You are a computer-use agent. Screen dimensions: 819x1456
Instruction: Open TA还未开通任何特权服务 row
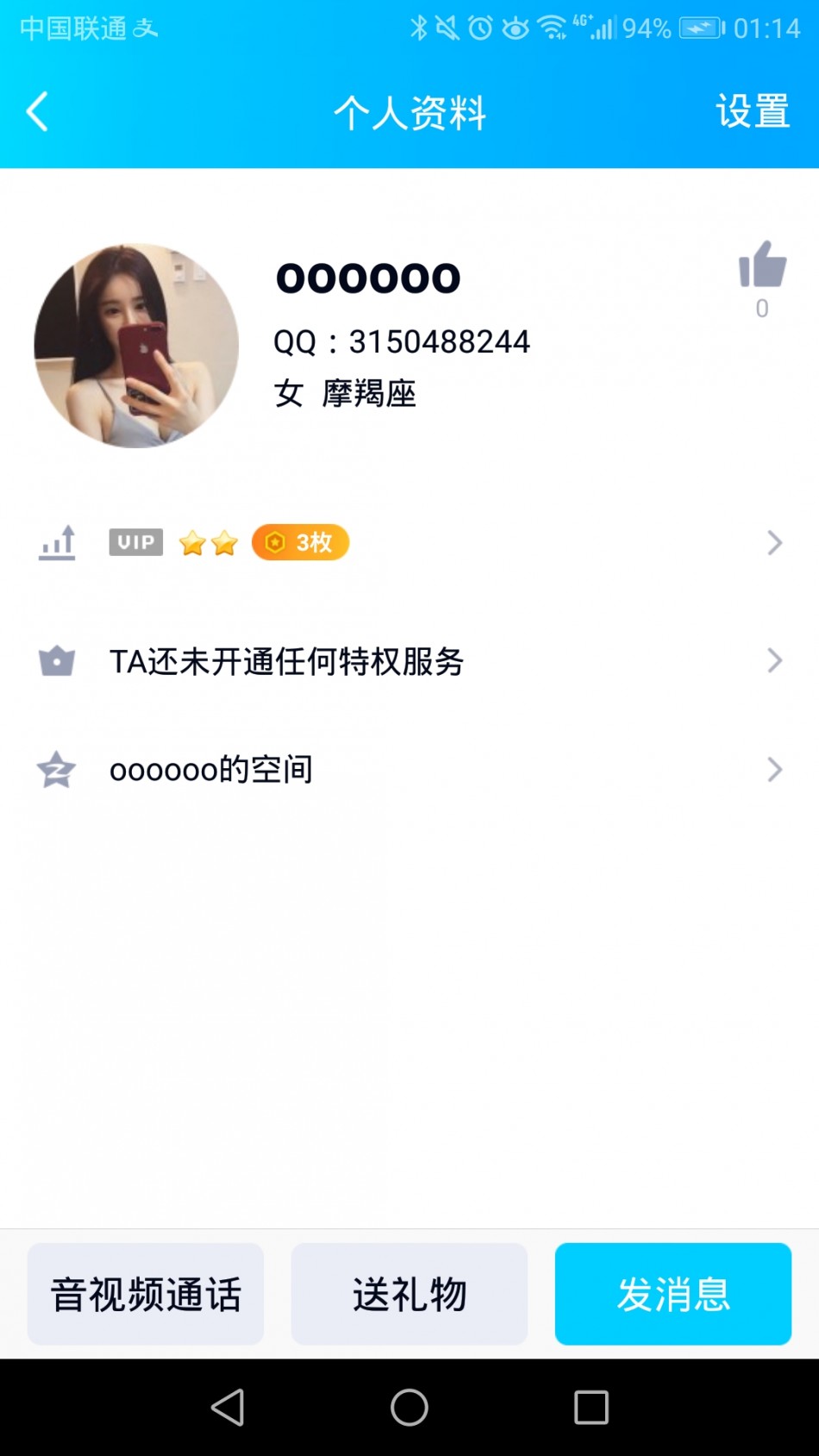pos(409,661)
